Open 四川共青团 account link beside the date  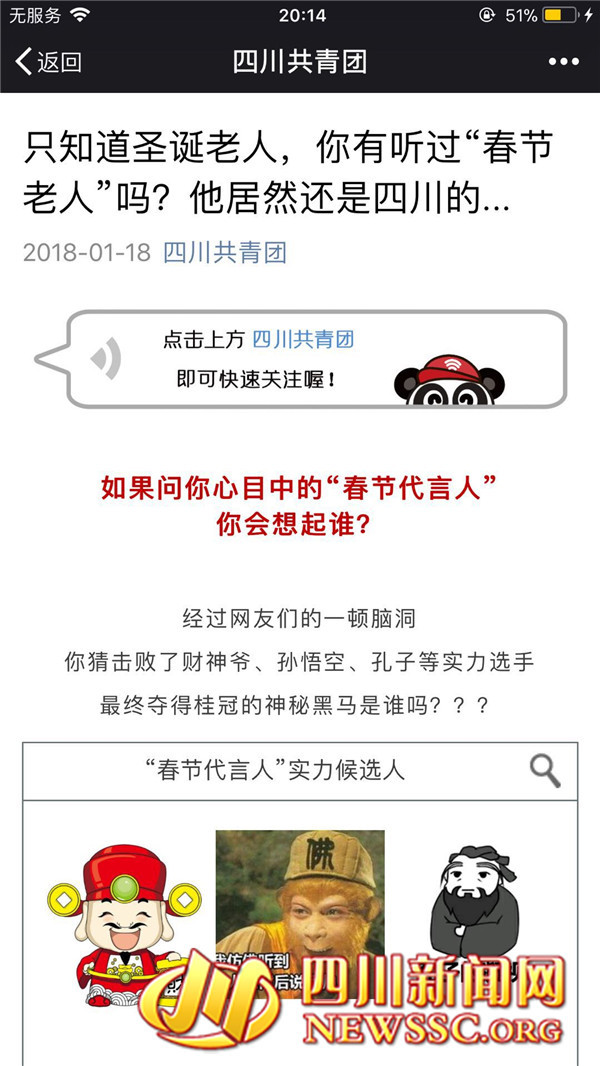click(x=225, y=252)
